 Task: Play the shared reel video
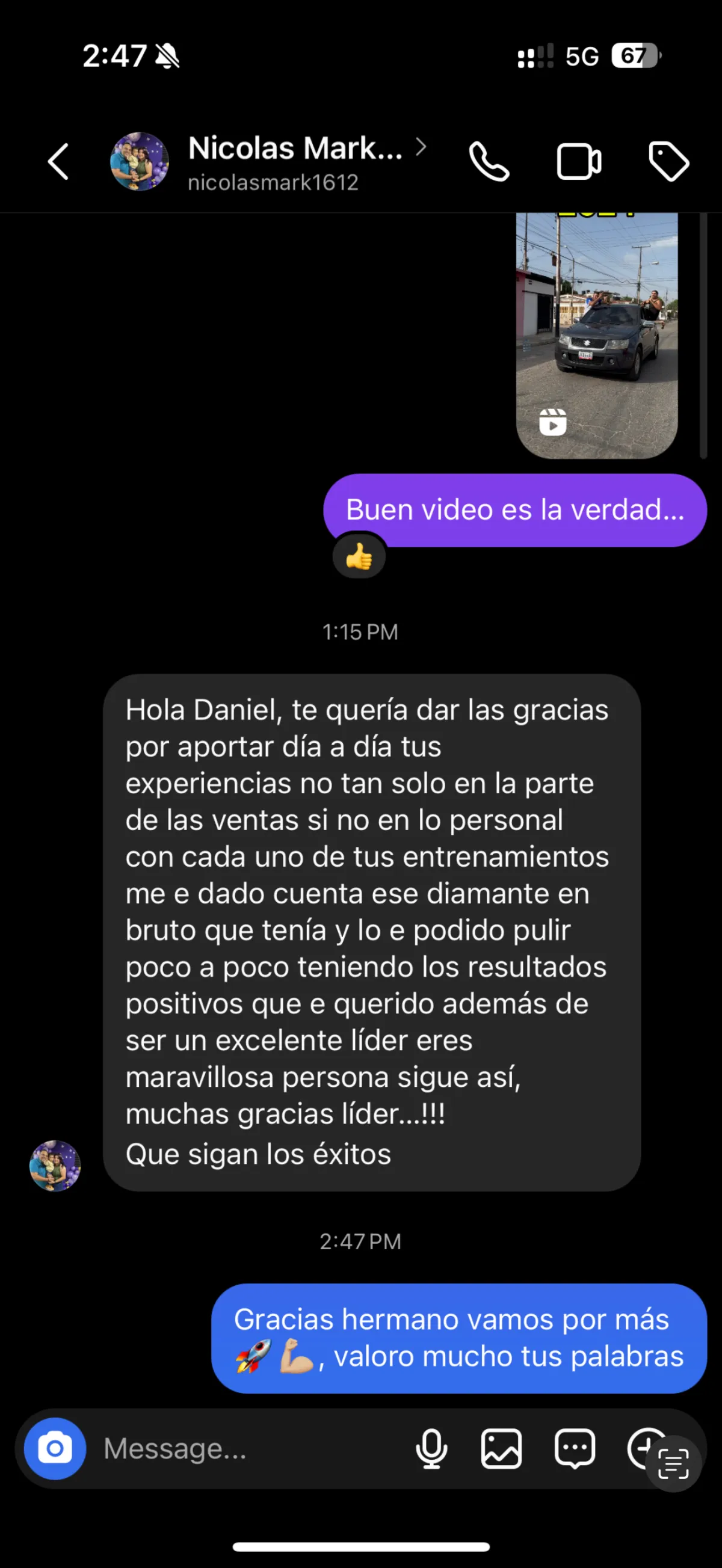point(597,335)
